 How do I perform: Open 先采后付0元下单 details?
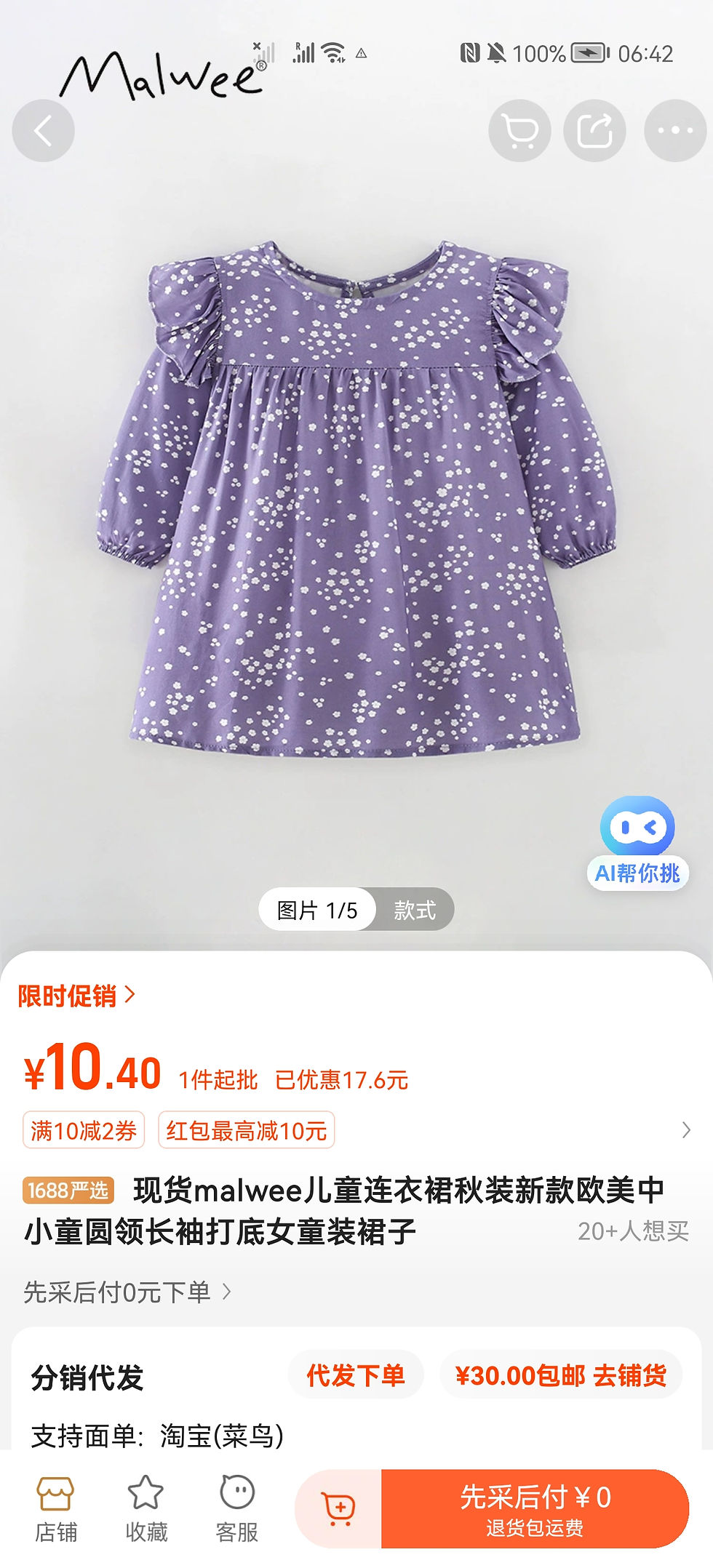coord(127,1292)
